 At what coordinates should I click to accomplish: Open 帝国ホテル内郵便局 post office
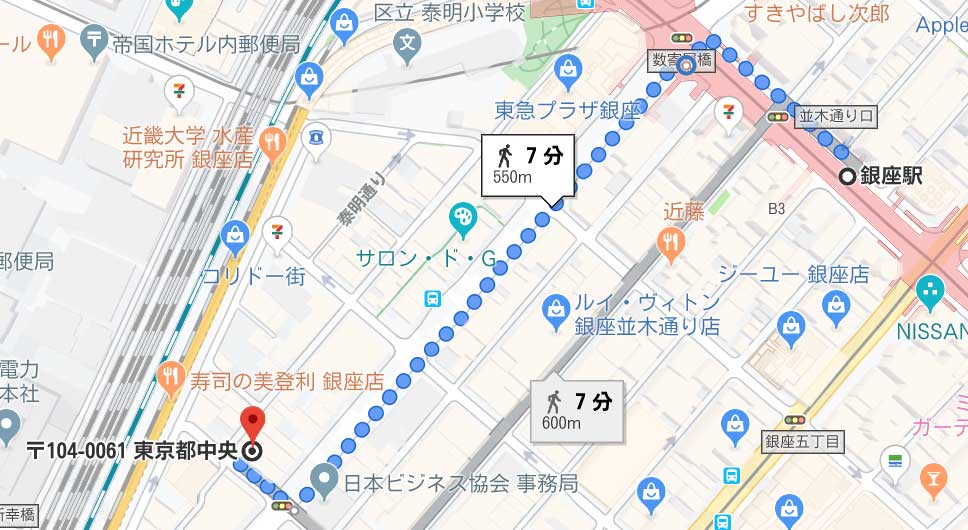[x=96, y=42]
